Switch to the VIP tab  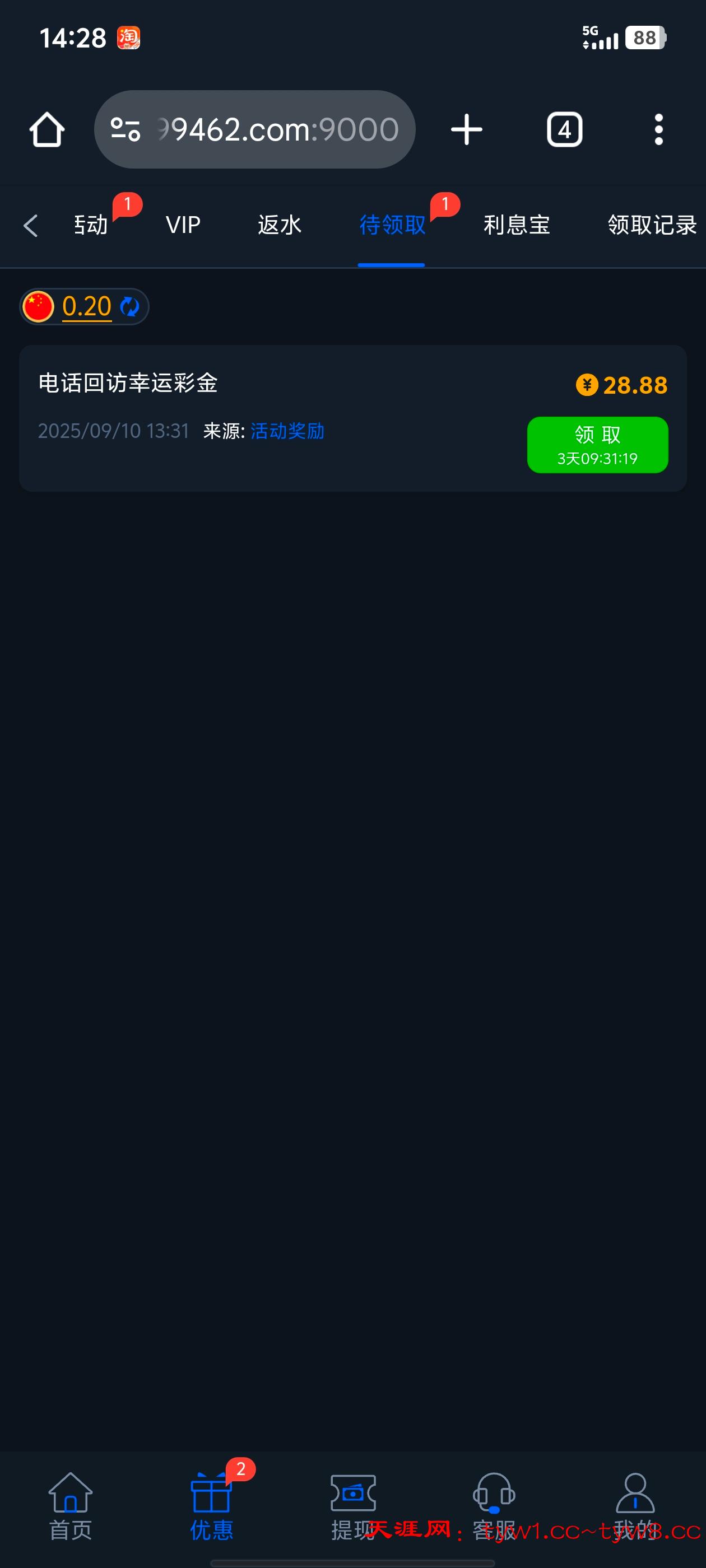click(x=182, y=225)
